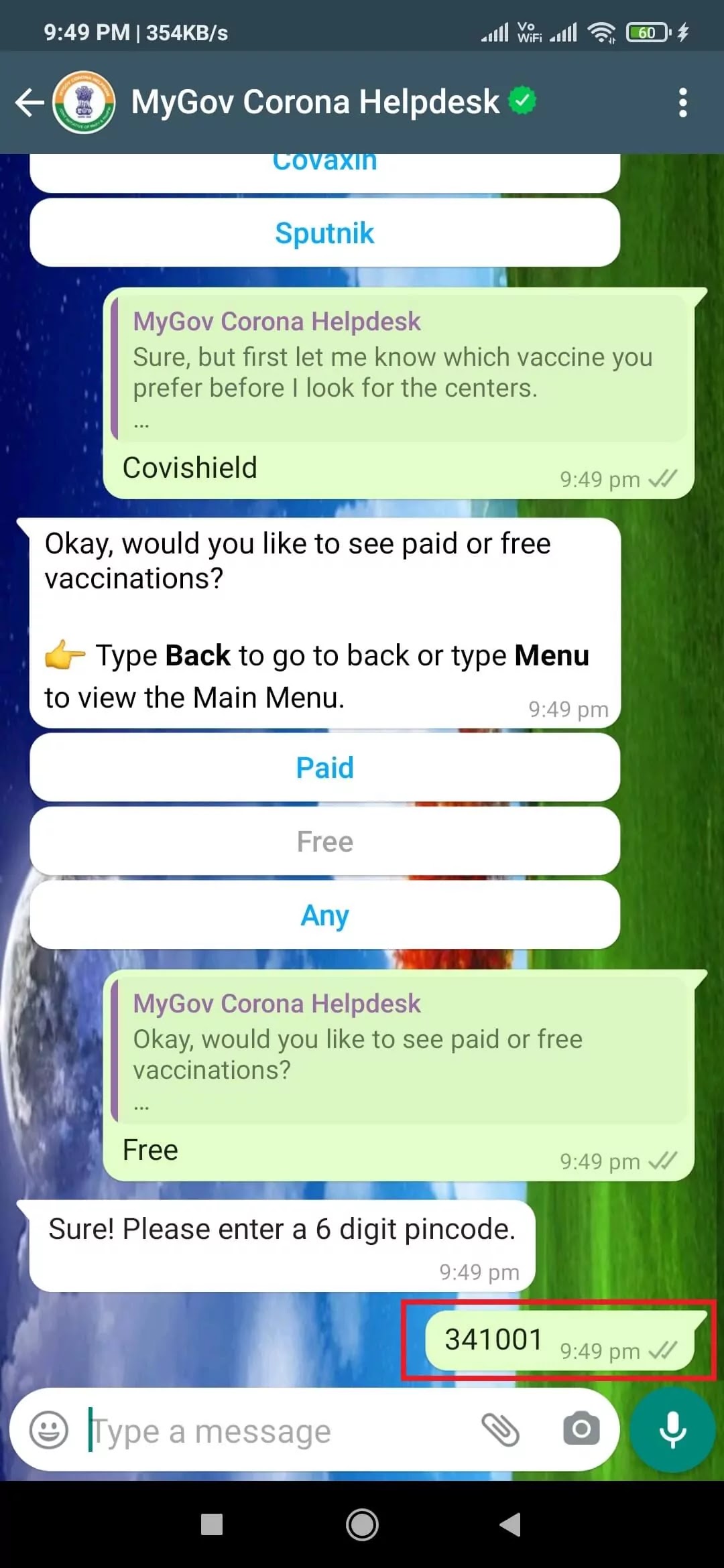Tap the system back triangle
The image size is (724, 1568).
[511, 1524]
